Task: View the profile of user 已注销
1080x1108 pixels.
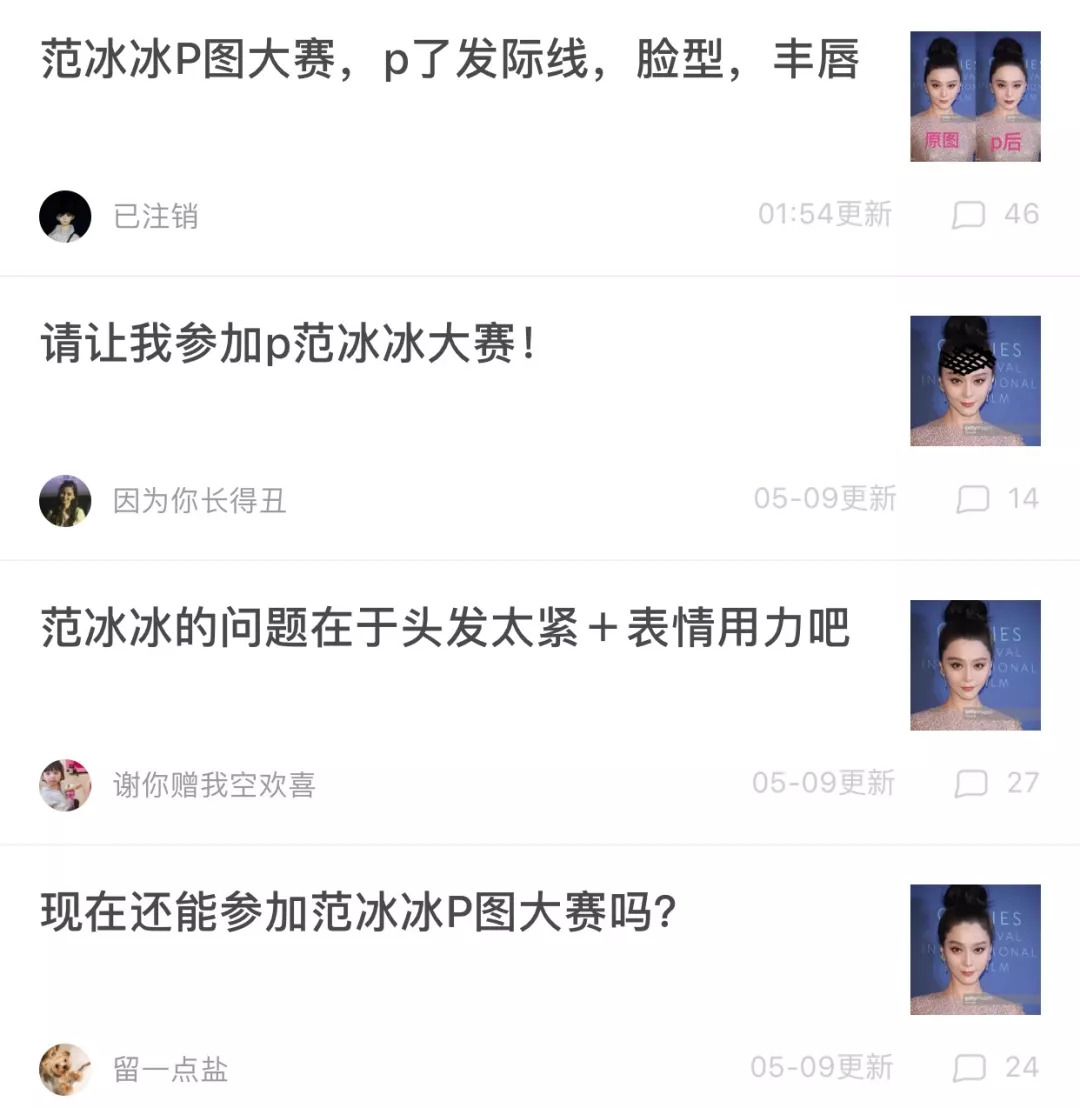Action: coord(156,216)
